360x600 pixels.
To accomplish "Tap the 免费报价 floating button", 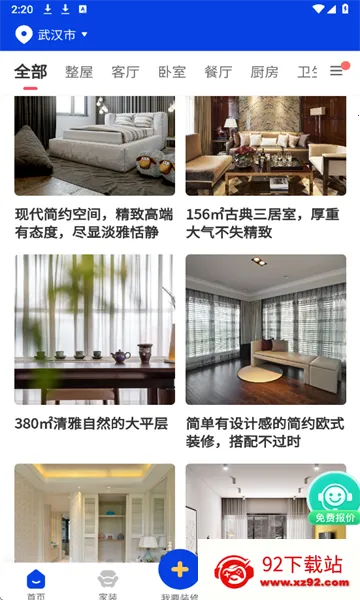I will coord(334,499).
